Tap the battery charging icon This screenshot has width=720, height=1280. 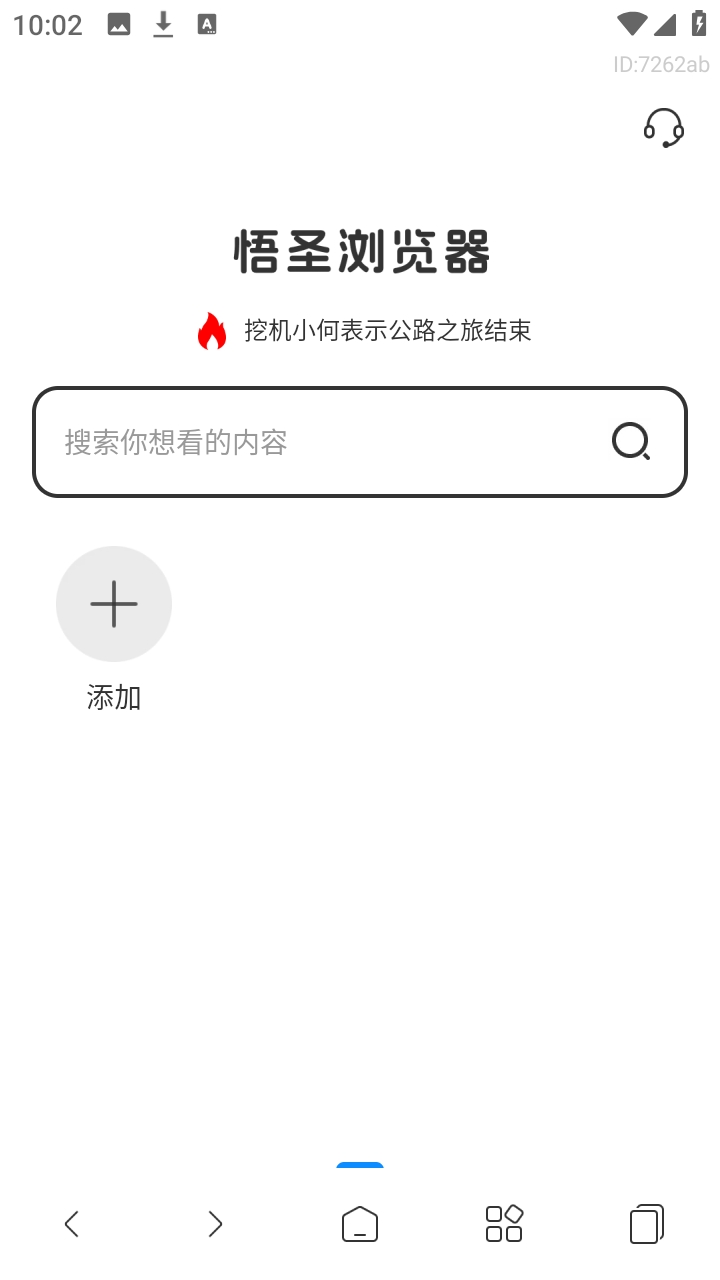tap(697, 24)
